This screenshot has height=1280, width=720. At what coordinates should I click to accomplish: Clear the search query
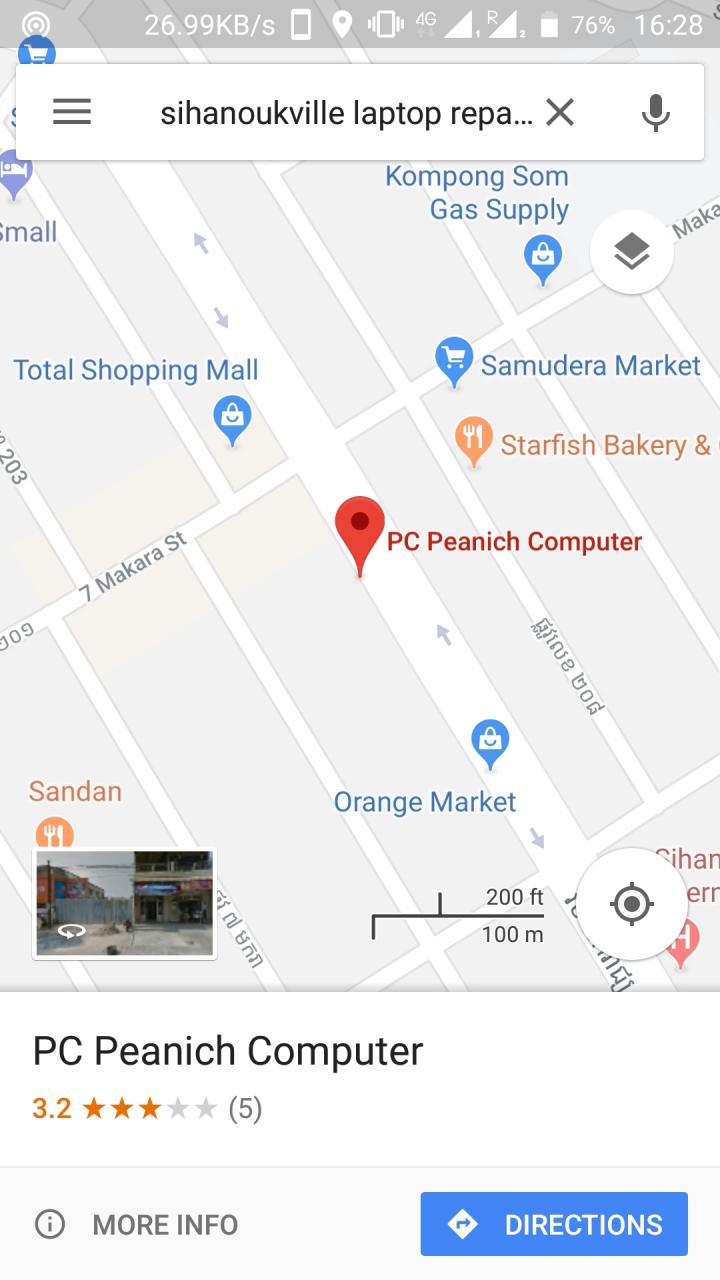pos(560,112)
